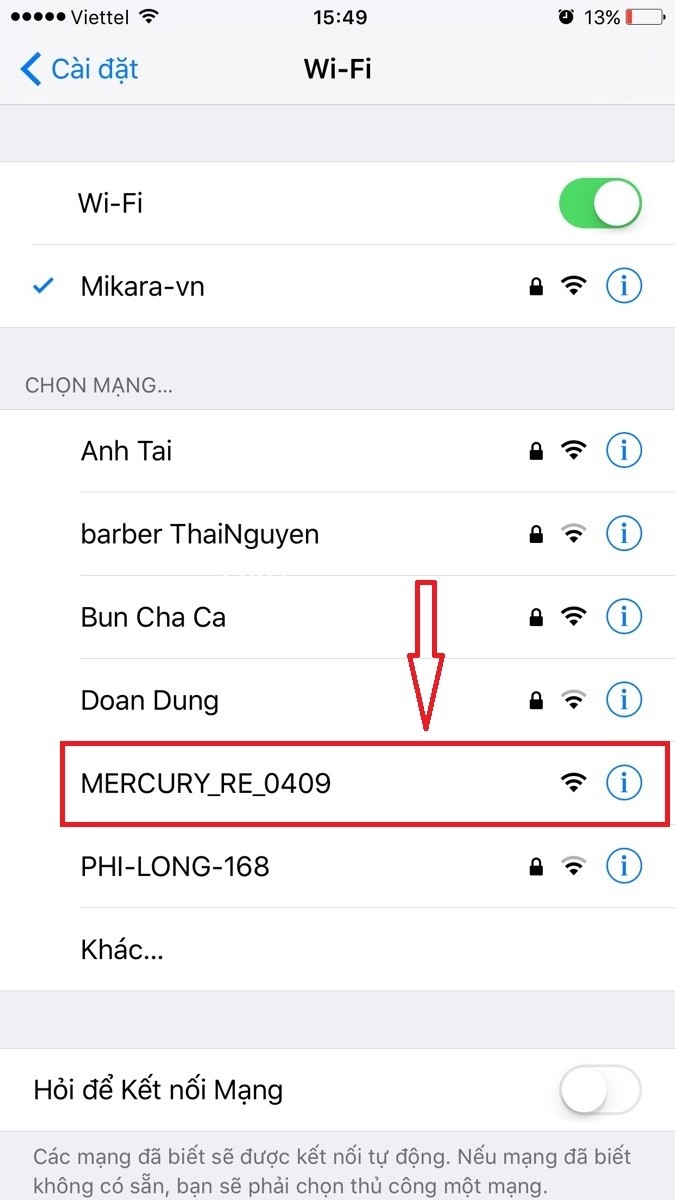Open info for Anh Tai network
Screen dimensions: 675x1200
[x=624, y=451]
